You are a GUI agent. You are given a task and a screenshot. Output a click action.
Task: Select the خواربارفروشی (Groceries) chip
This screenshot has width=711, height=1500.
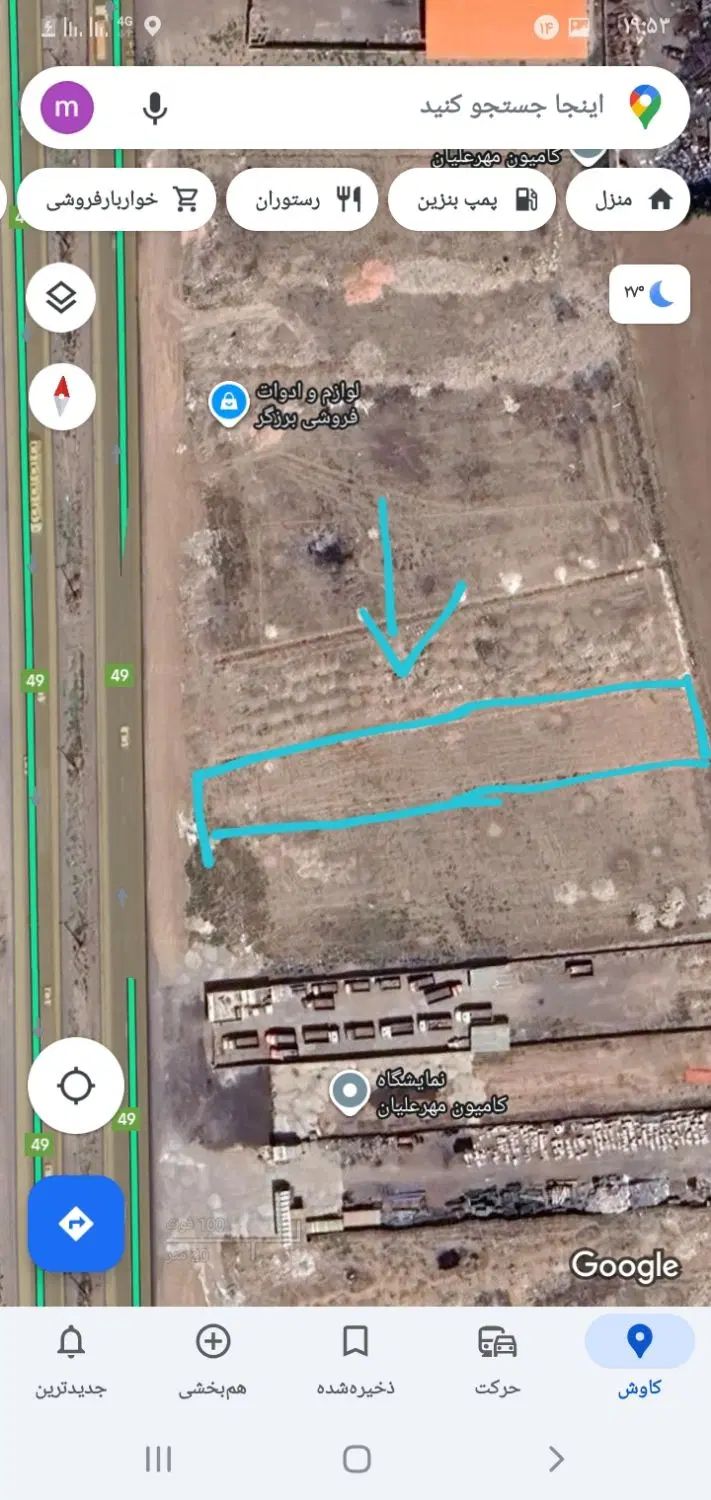coord(118,200)
